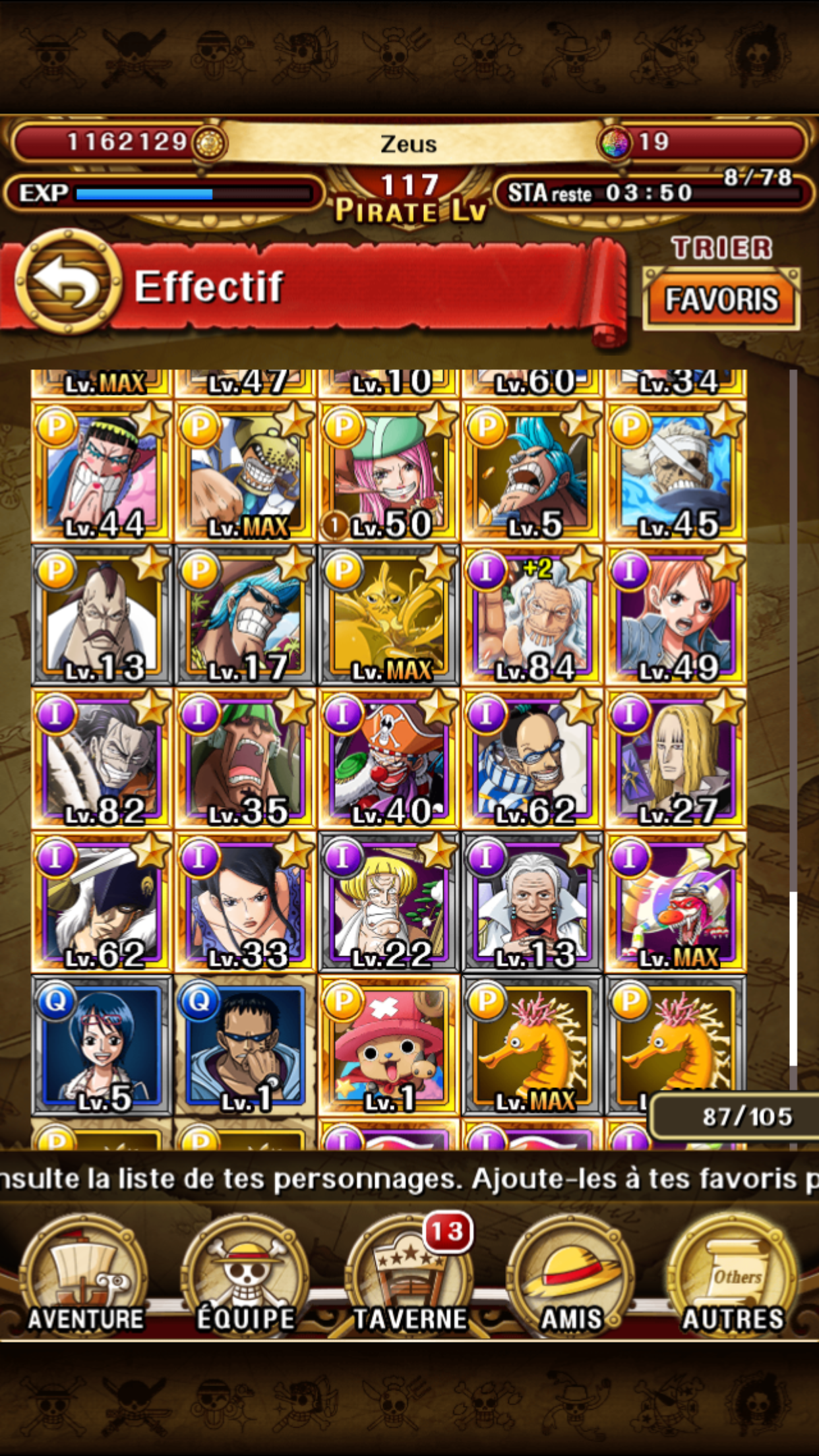Select the sunglasses man Lv.1 character
Image resolution: width=819 pixels, height=1456 pixels.
pyautogui.click(x=245, y=1046)
